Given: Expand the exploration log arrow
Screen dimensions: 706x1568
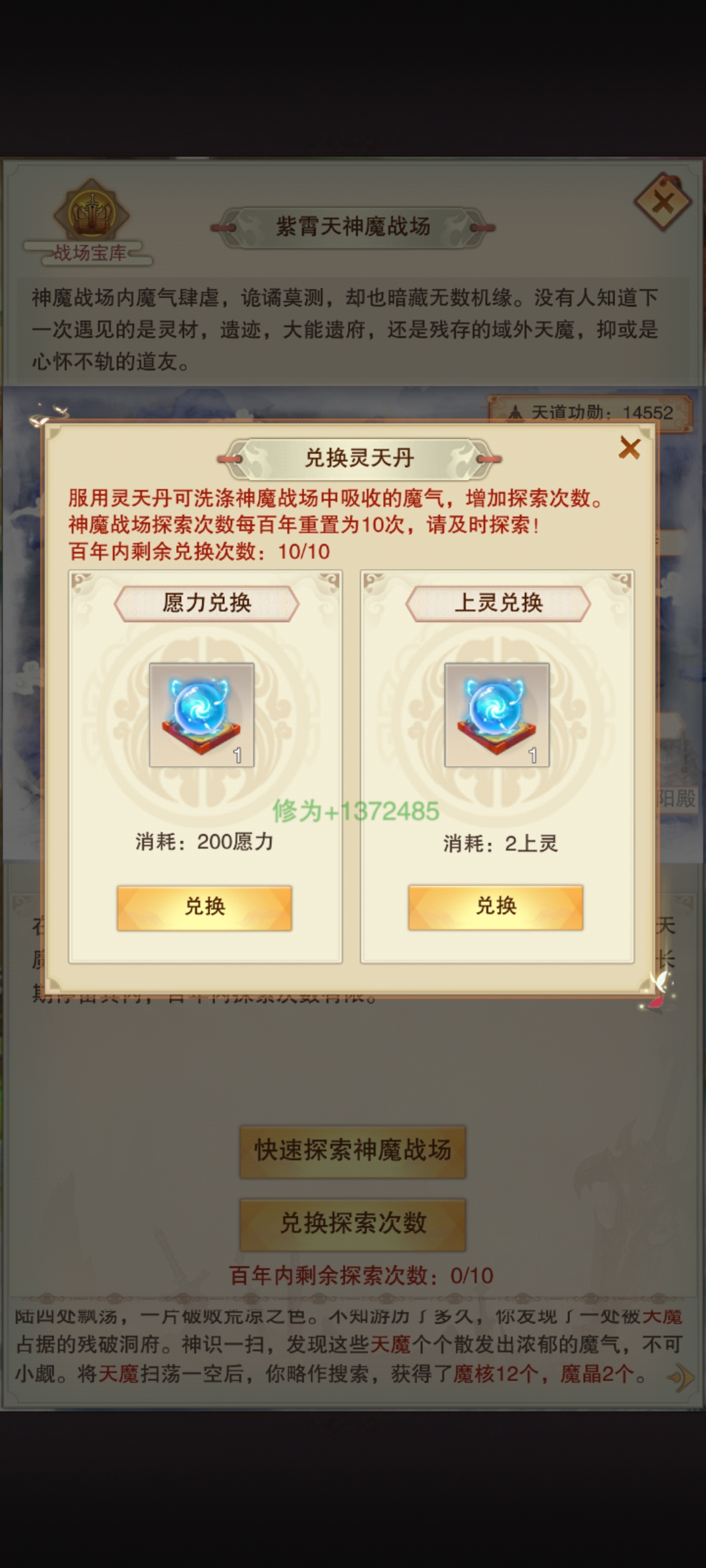Looking at the screenshot, I should pos(681,1377).
